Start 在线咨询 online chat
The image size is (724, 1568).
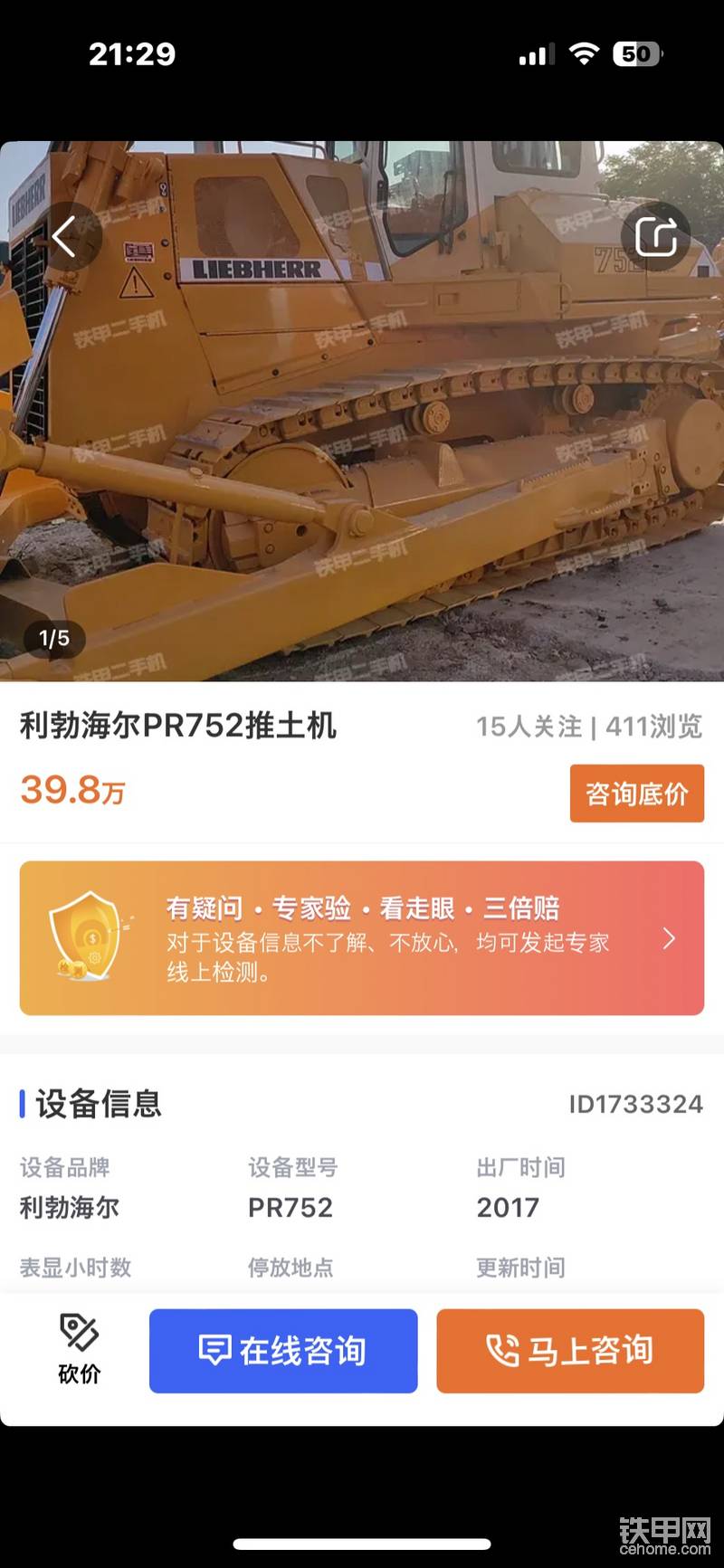coord(283,1350)
